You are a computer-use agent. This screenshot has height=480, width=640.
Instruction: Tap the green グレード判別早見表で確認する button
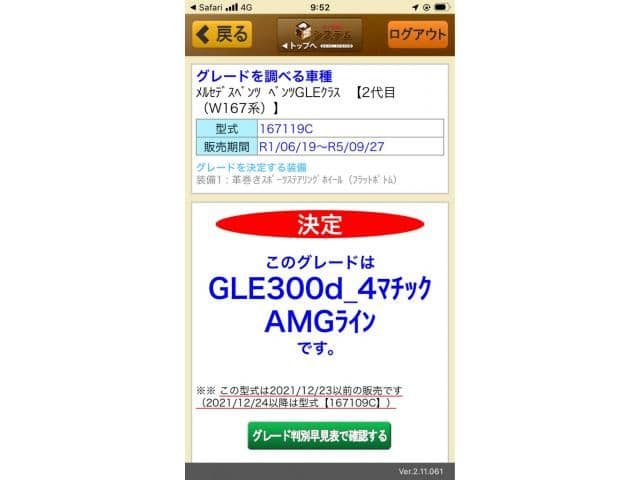click(x=320, y=436)
